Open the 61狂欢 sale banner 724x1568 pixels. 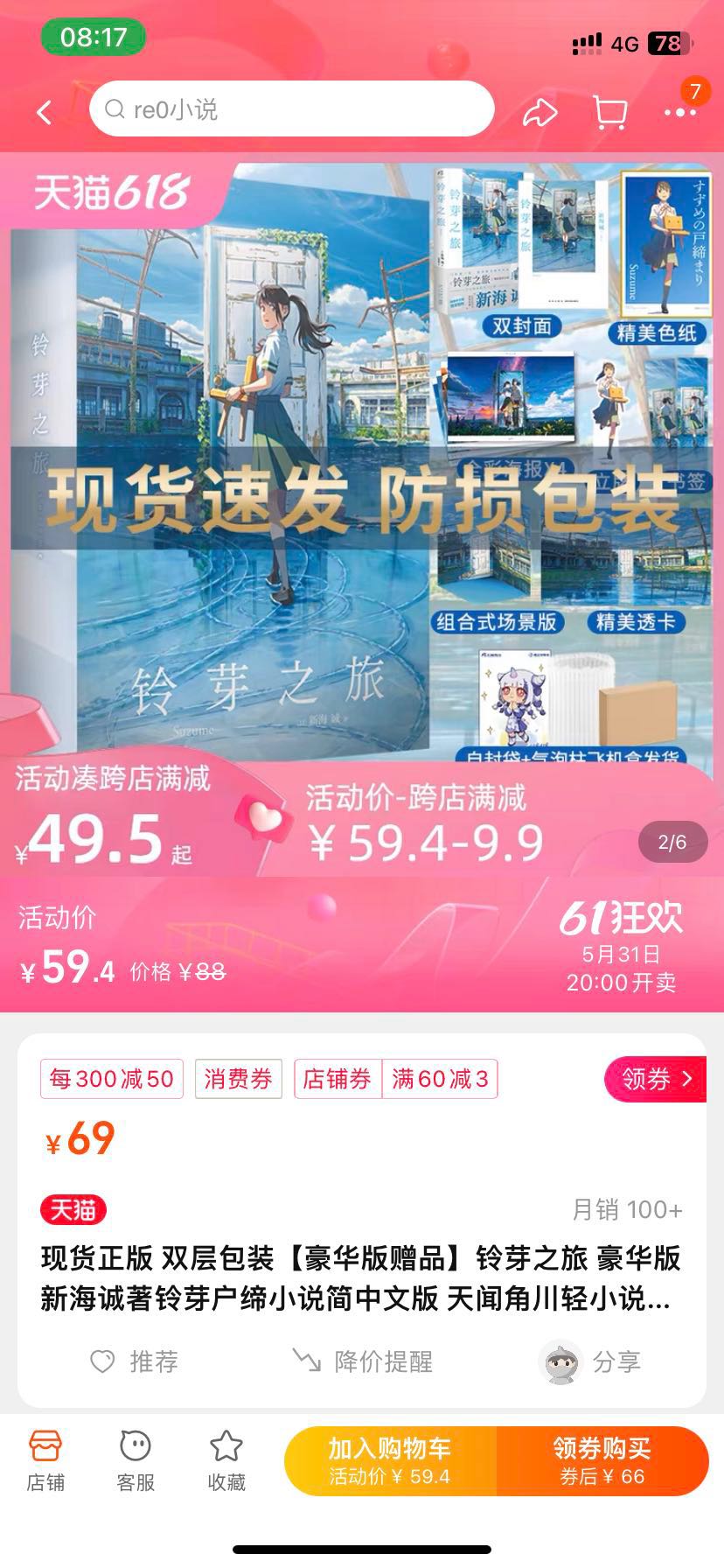tap(621, 945)
